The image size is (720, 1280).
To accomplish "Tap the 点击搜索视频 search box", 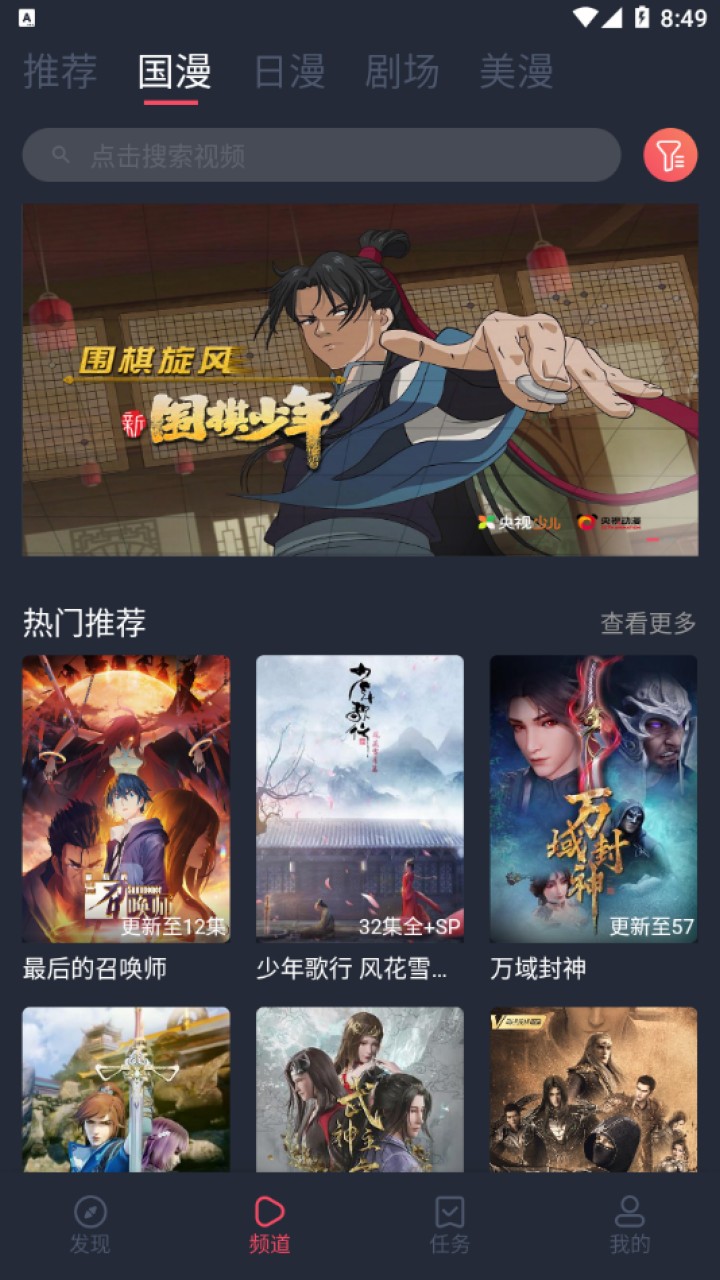I will tap(320, 155).
